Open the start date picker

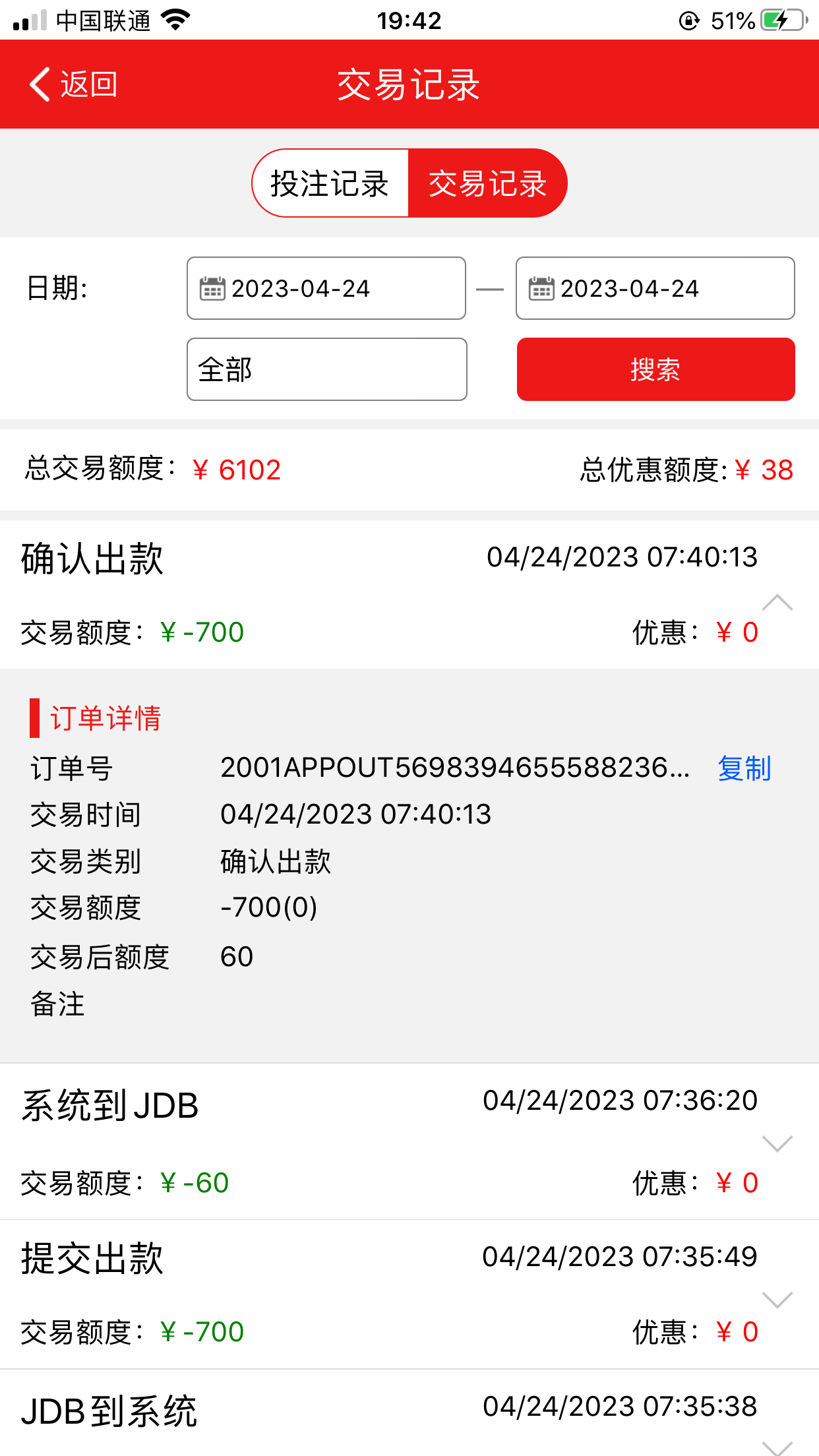click(x=326, y=289)
